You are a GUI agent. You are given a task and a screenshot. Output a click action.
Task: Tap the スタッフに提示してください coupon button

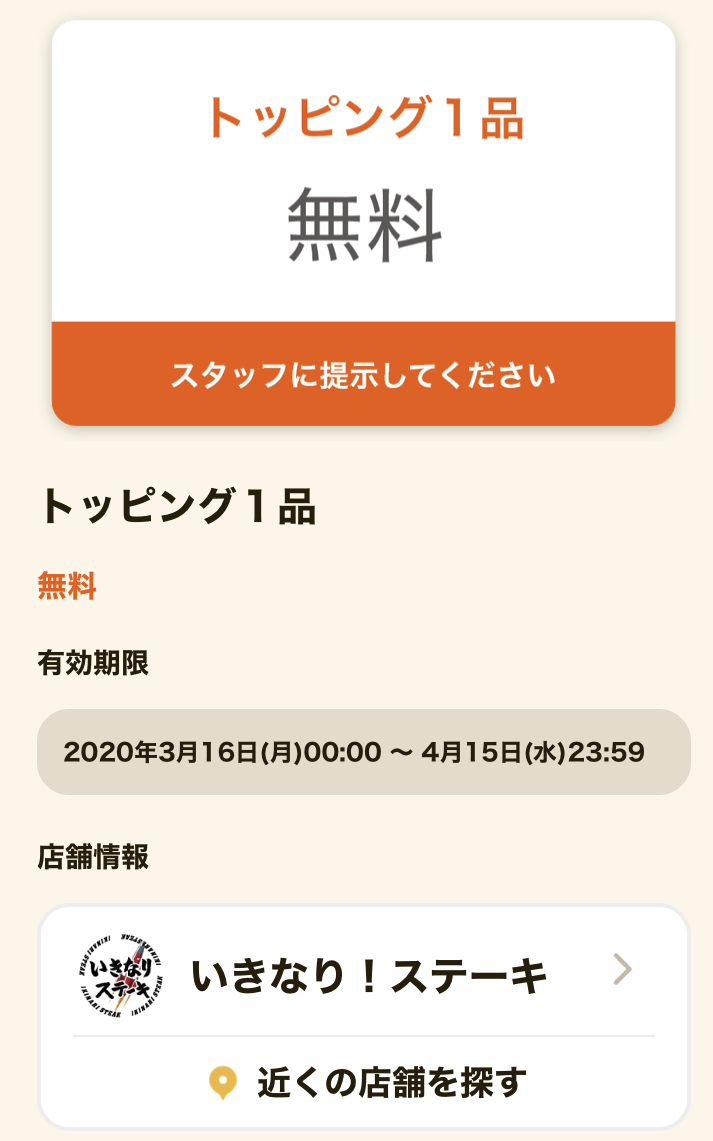pyautogui.click(x=364, y=374)
